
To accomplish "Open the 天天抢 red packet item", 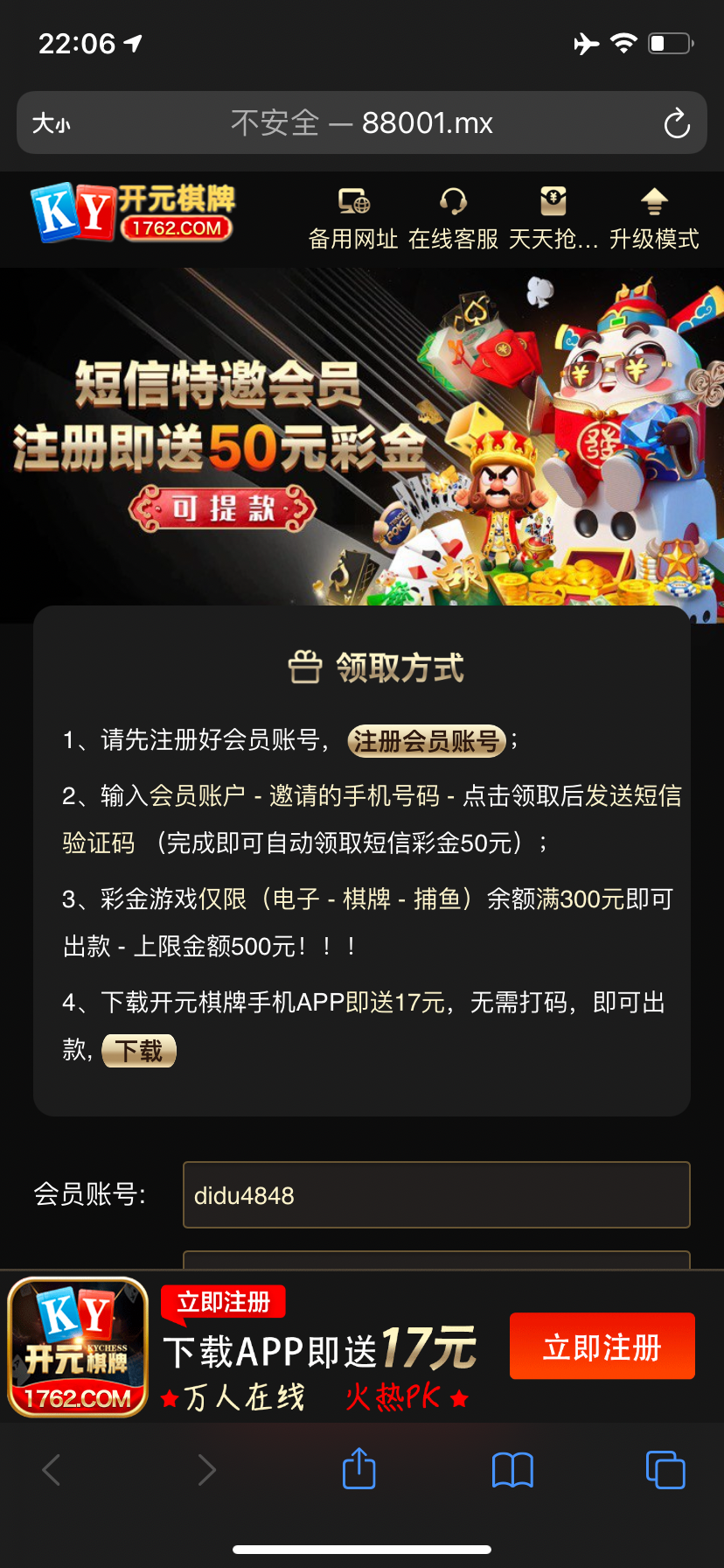I will pos(553,219).
